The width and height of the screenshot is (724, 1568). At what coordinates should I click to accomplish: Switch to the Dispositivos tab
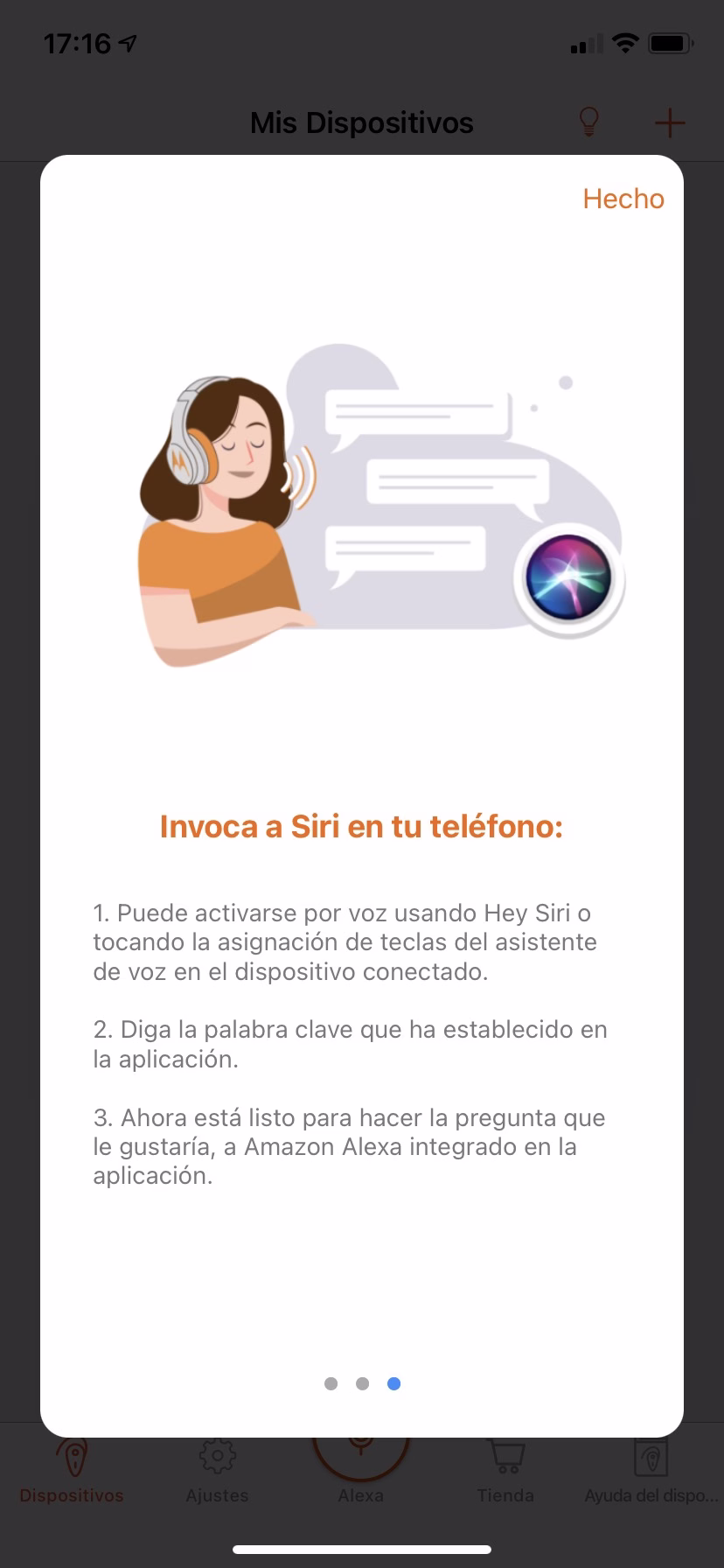coord(72,1470)
